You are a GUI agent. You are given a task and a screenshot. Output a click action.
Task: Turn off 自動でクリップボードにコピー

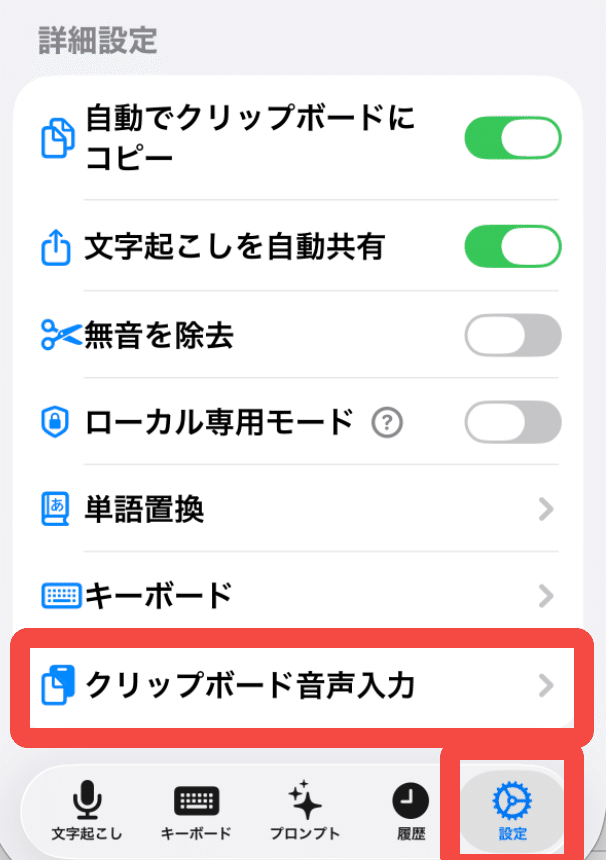pyautogui.click(x=513, y=138)
